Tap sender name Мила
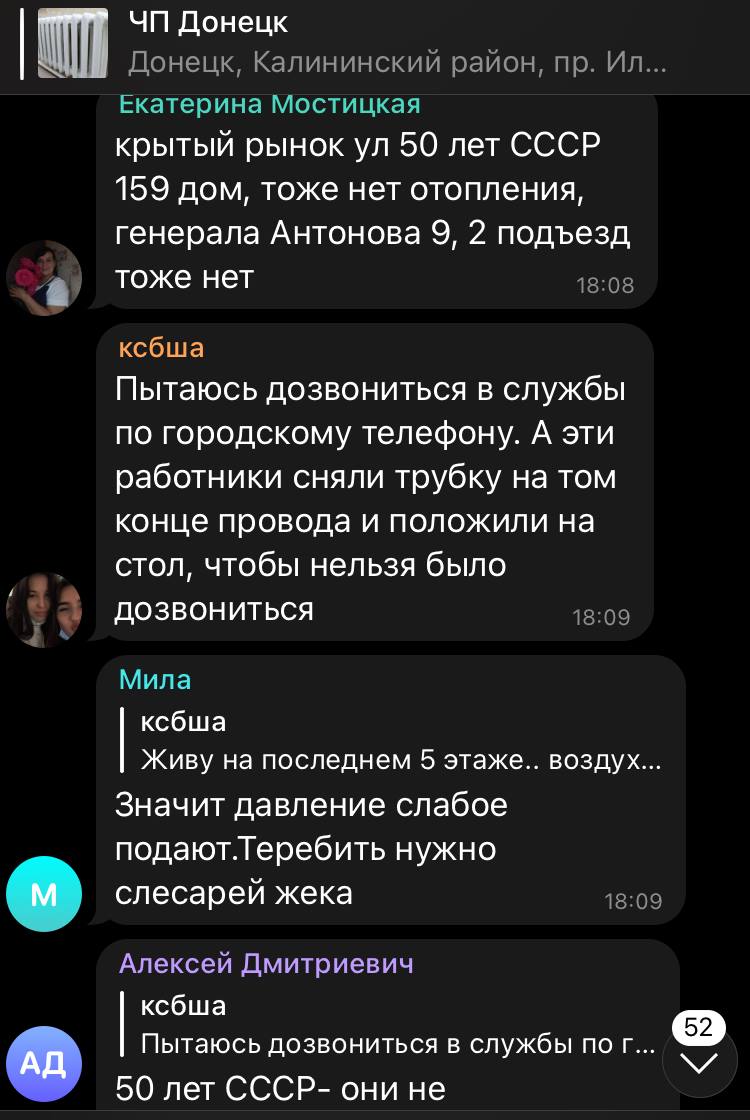750x1120 pixels. (x=155, y=680)
